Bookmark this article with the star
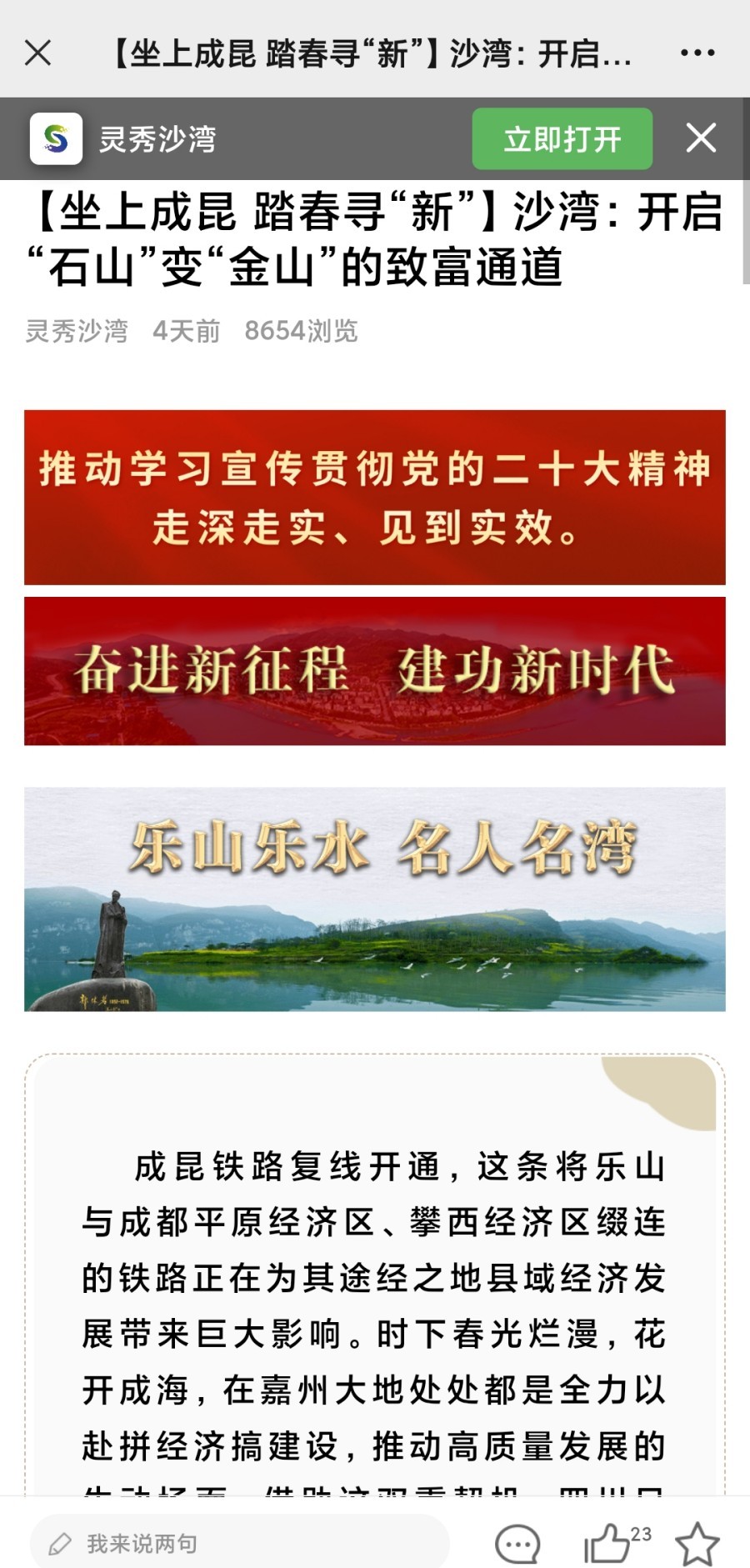 point(697,1544)
